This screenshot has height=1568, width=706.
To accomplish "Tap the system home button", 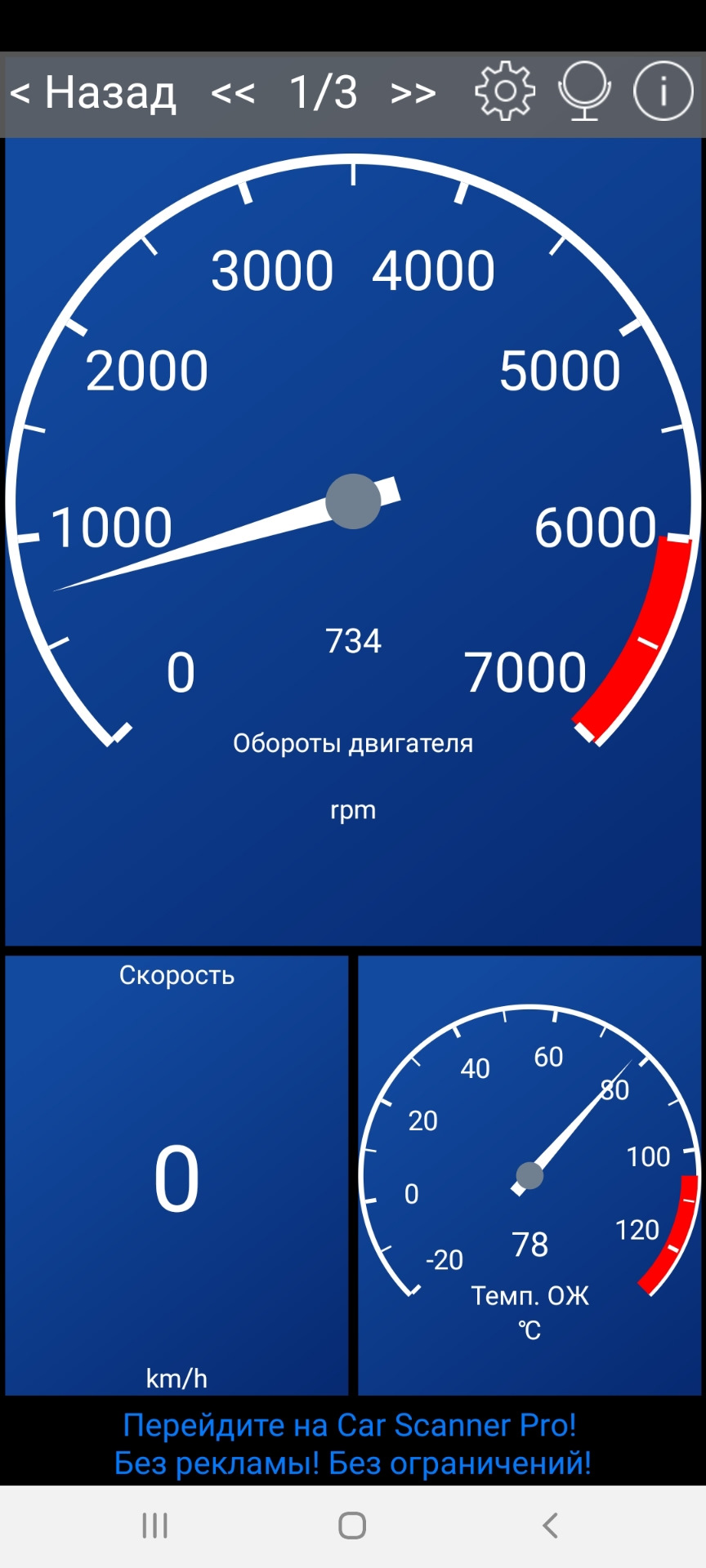I will tap(352, 1525).
